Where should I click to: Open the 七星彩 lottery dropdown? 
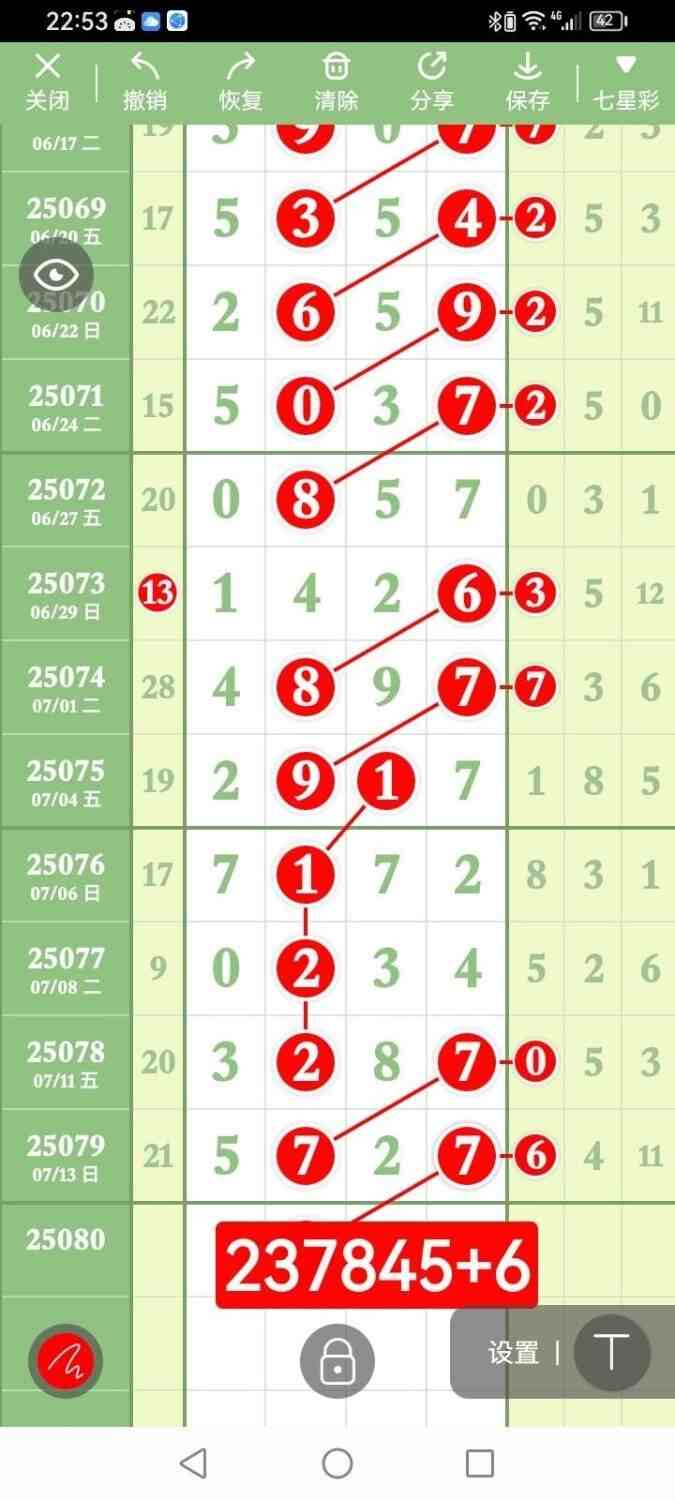coord(625,82)
